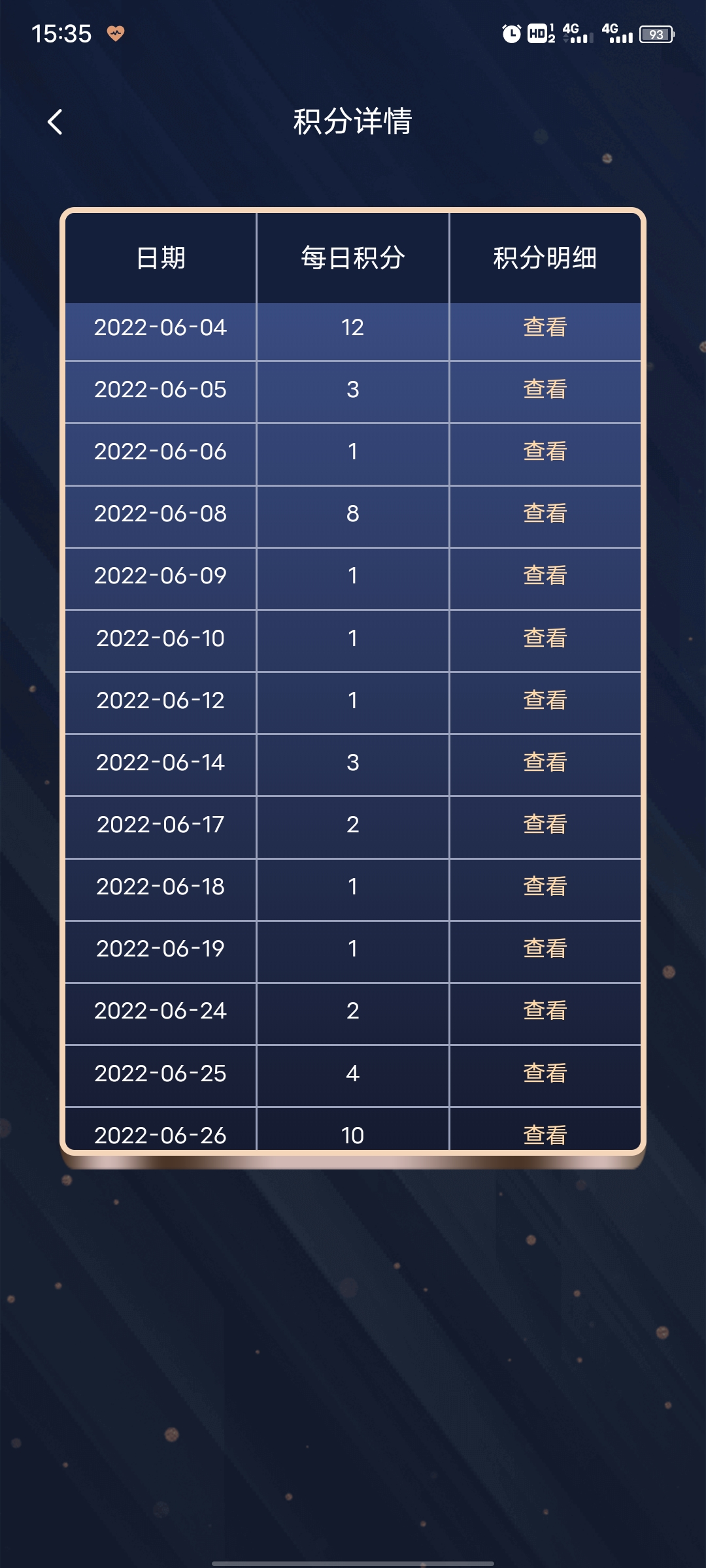Go back using the top-left arrow
The height and width of the screenshot is (1568, 706).
[x=56, y=122]
